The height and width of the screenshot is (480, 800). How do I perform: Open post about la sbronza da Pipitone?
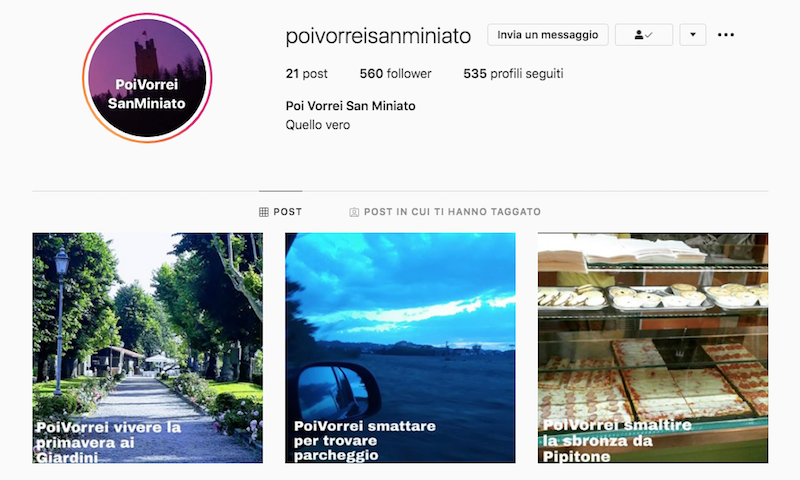tap(653, 348)
